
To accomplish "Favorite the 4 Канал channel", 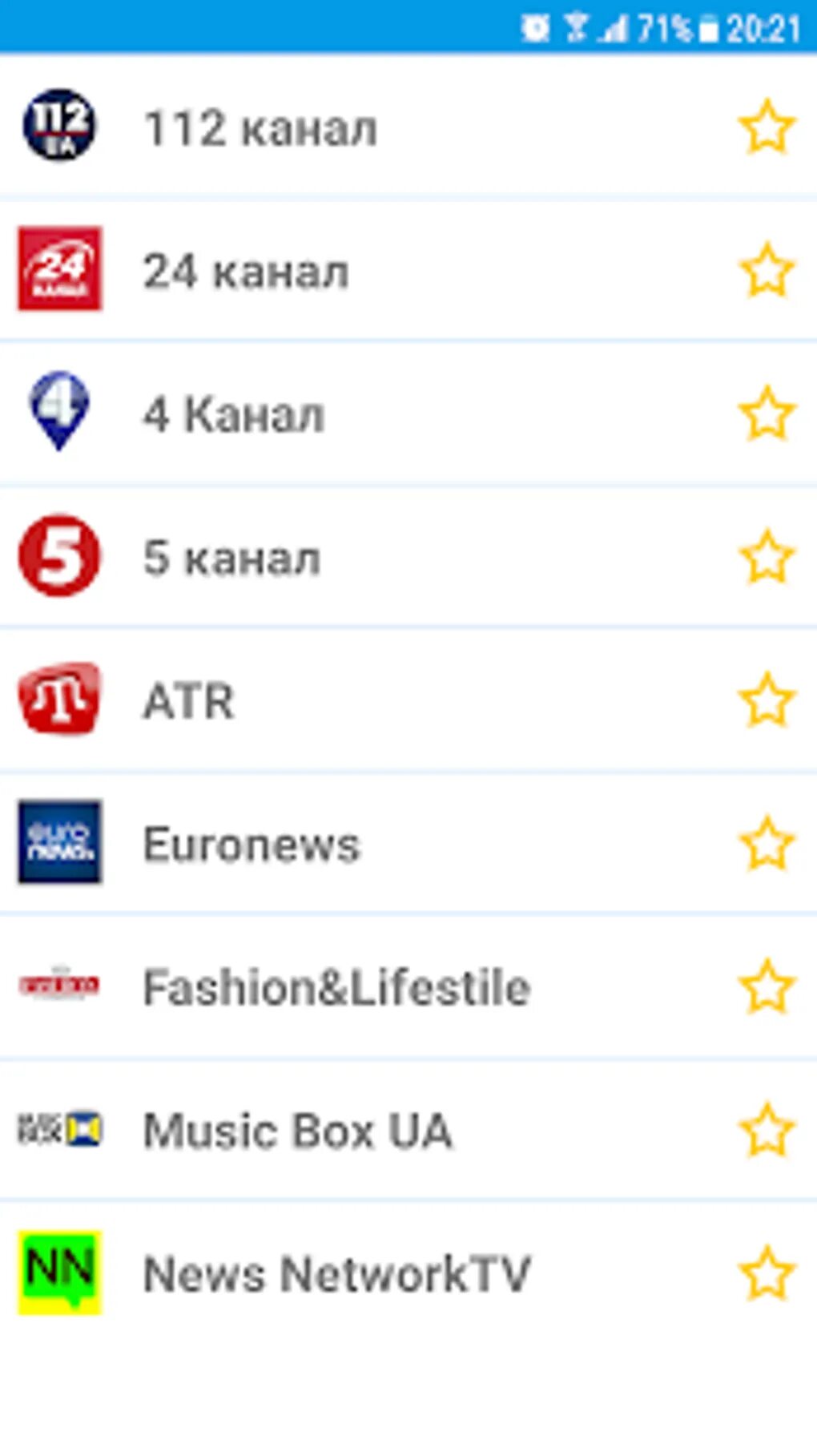I will pos(767,413).
